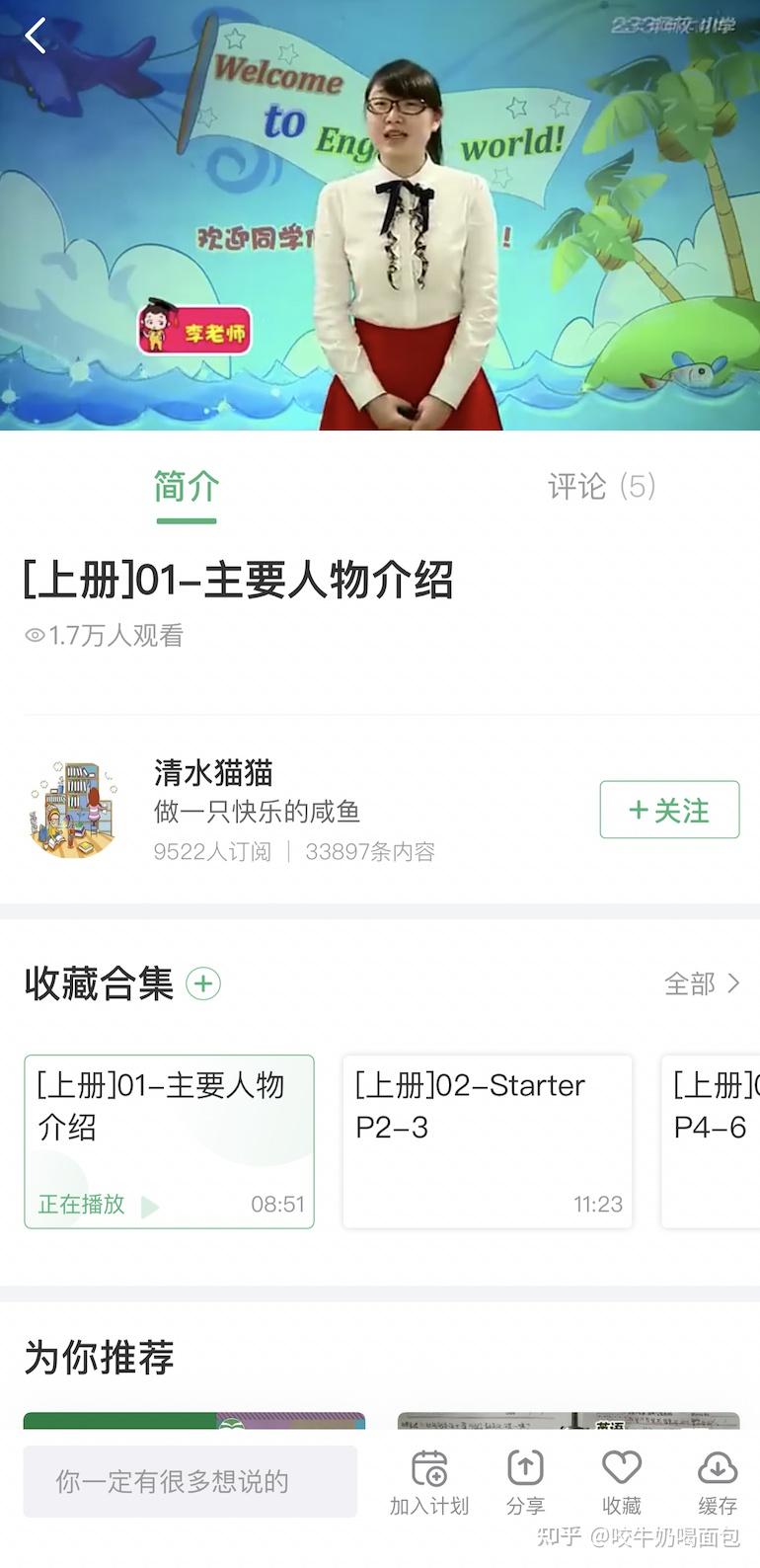Share this video with 分享
The height and width of the screenshot is (1568, 760).
click(x=525, y=1481)
